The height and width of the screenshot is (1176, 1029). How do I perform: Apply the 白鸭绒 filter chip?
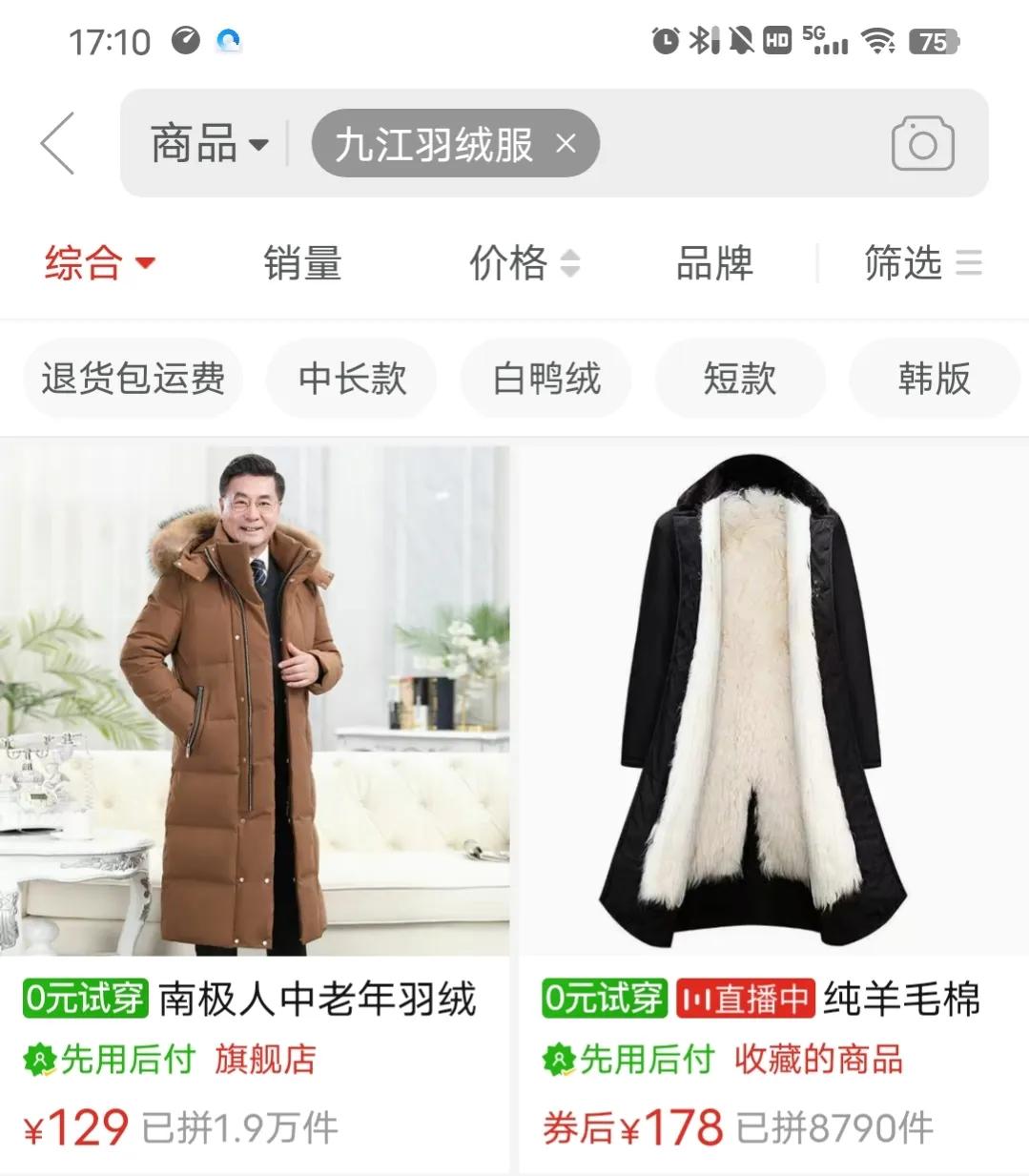(x=546, y=379)
